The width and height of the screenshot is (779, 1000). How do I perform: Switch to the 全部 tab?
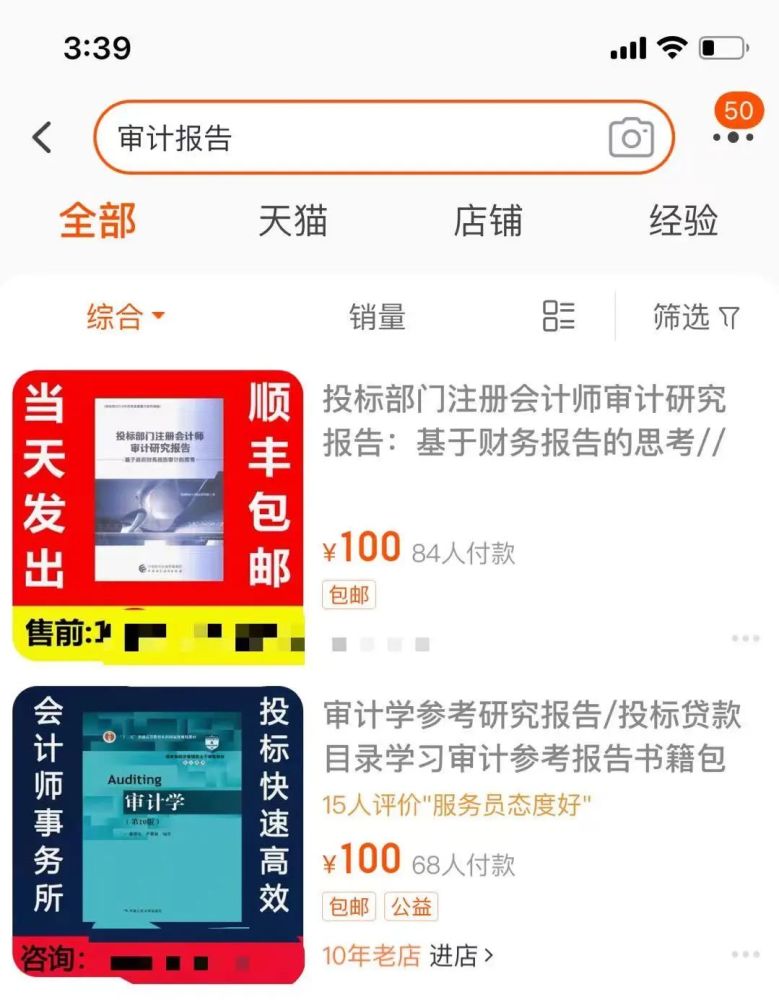pyautogui.click(x=97, y=221)
